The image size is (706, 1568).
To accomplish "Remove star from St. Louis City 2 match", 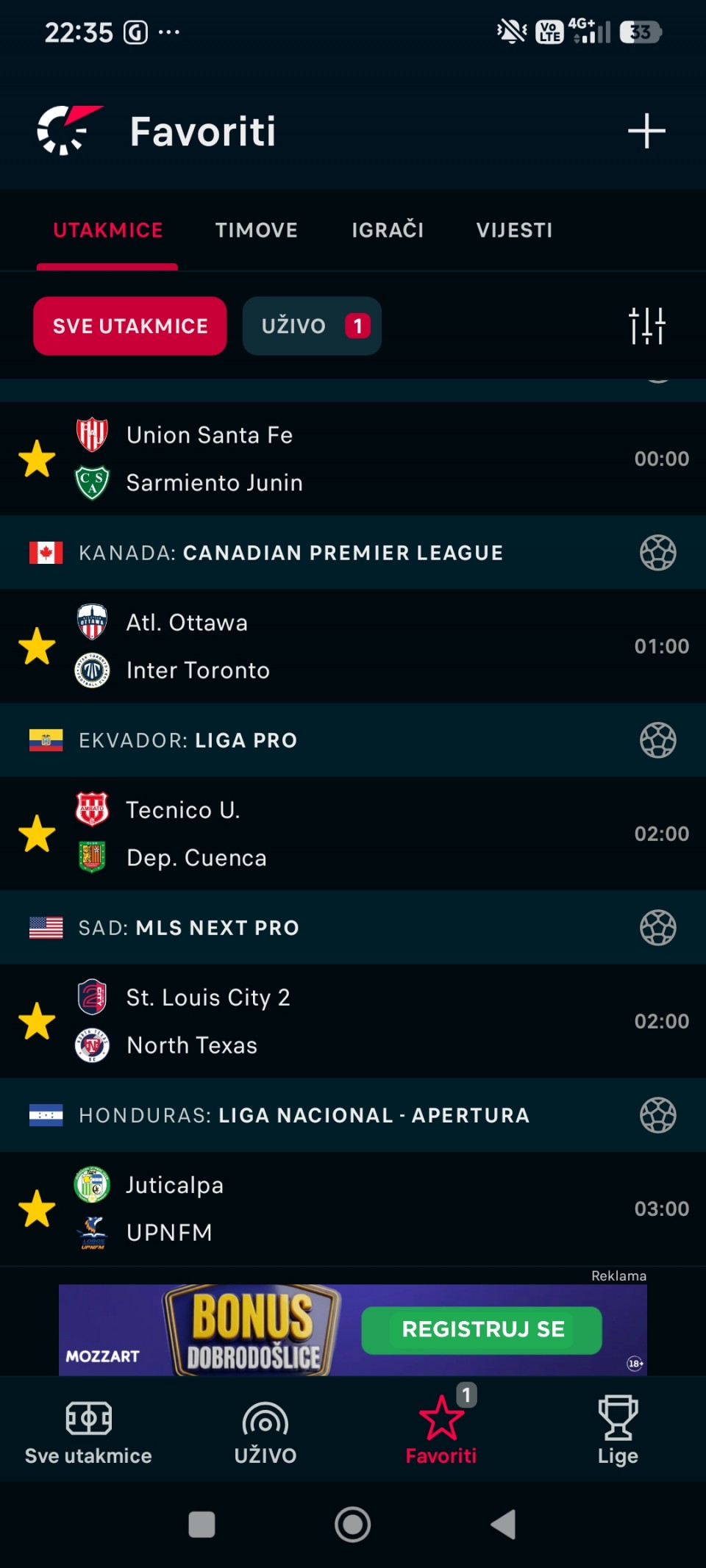I will click(37, 1021).
